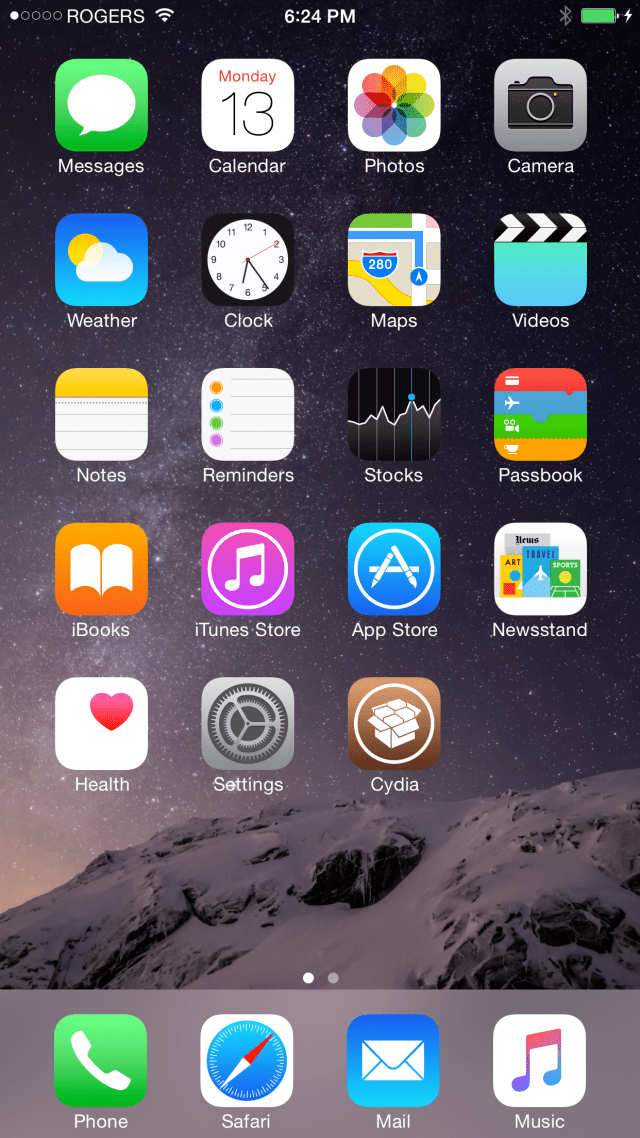Launch the Reminders app
Image resolution: width=640 pixels, height=1138 pixels.
248,414
